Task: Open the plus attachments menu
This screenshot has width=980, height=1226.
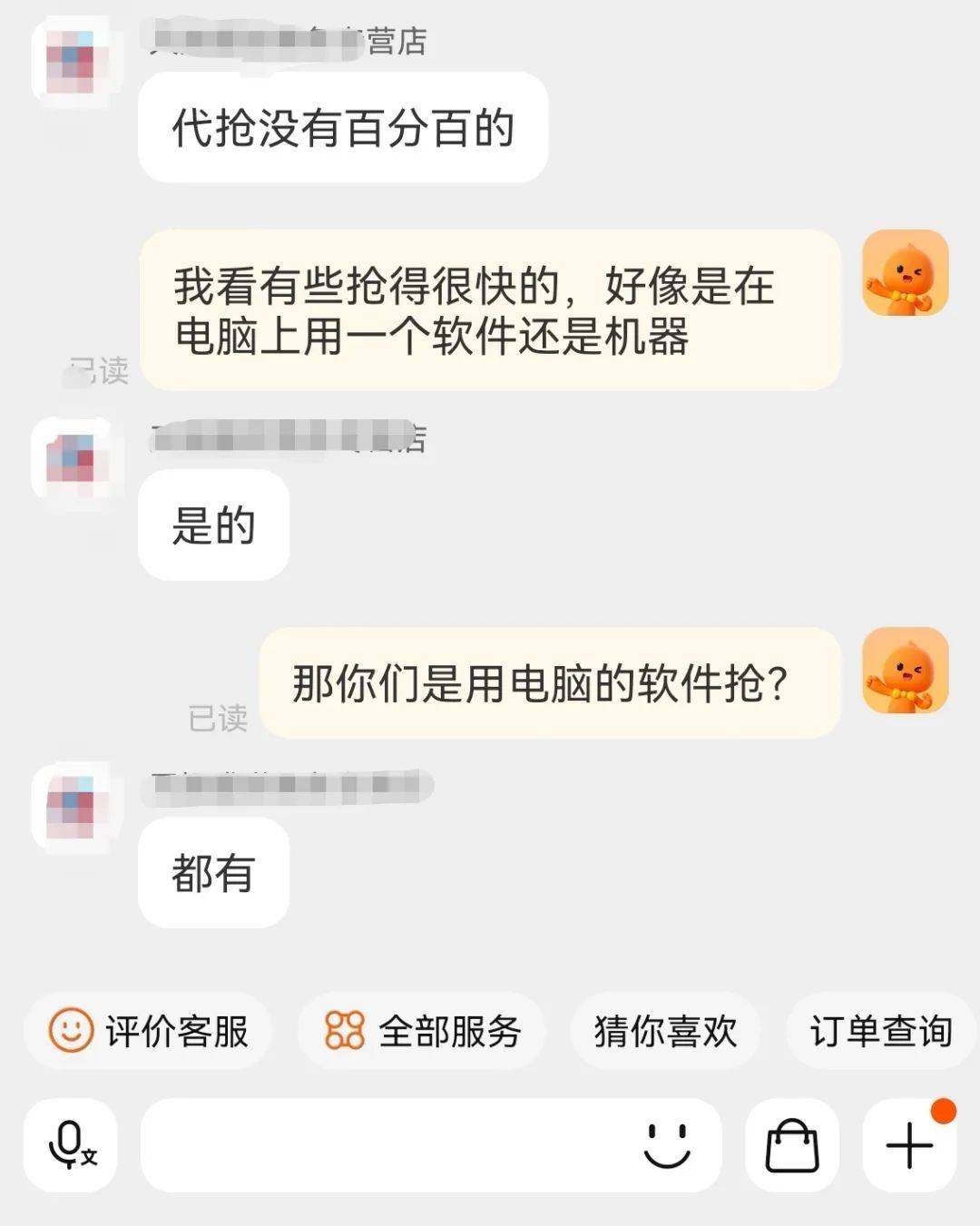Action: click(909, 1145)
